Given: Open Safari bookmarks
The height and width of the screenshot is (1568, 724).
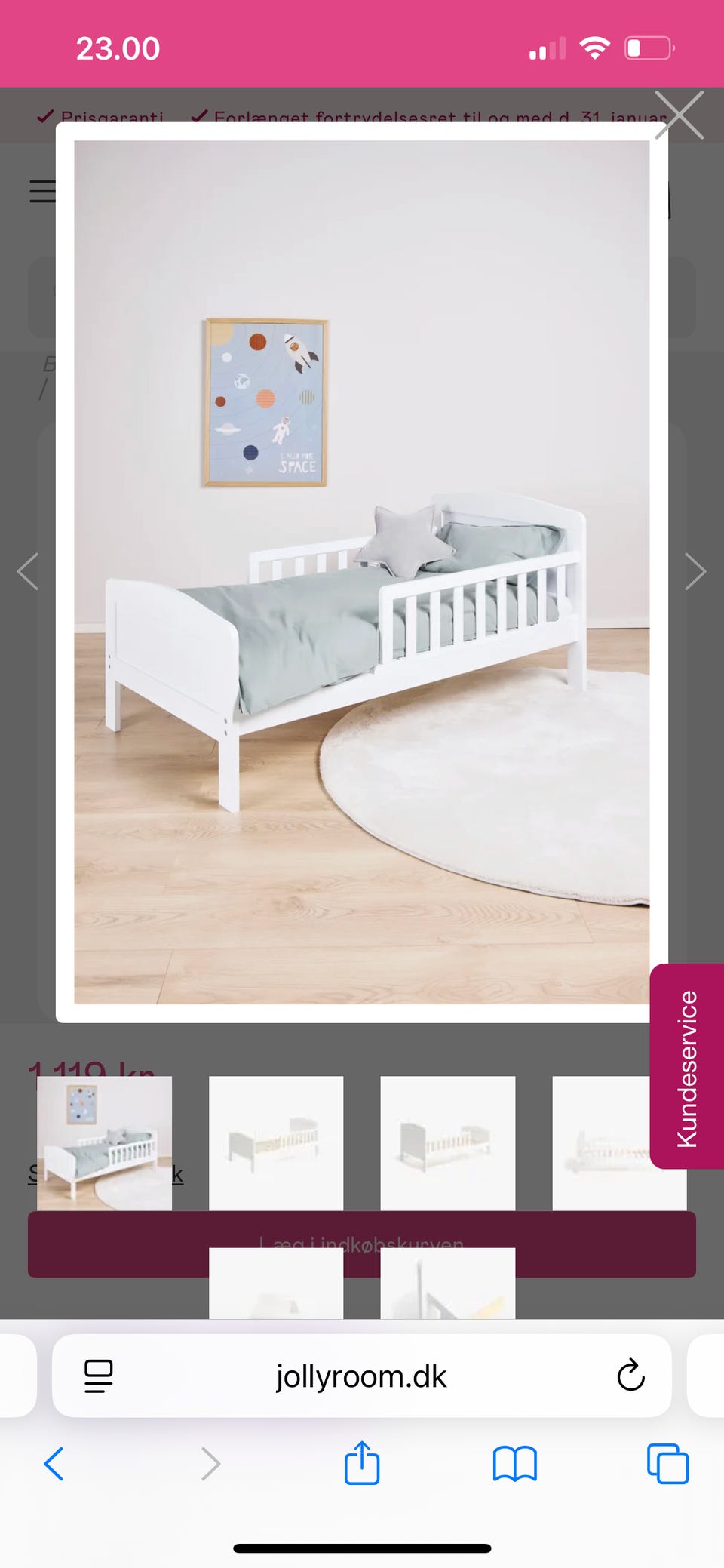Looking at the screenshot, I should tap(514, 1464).
